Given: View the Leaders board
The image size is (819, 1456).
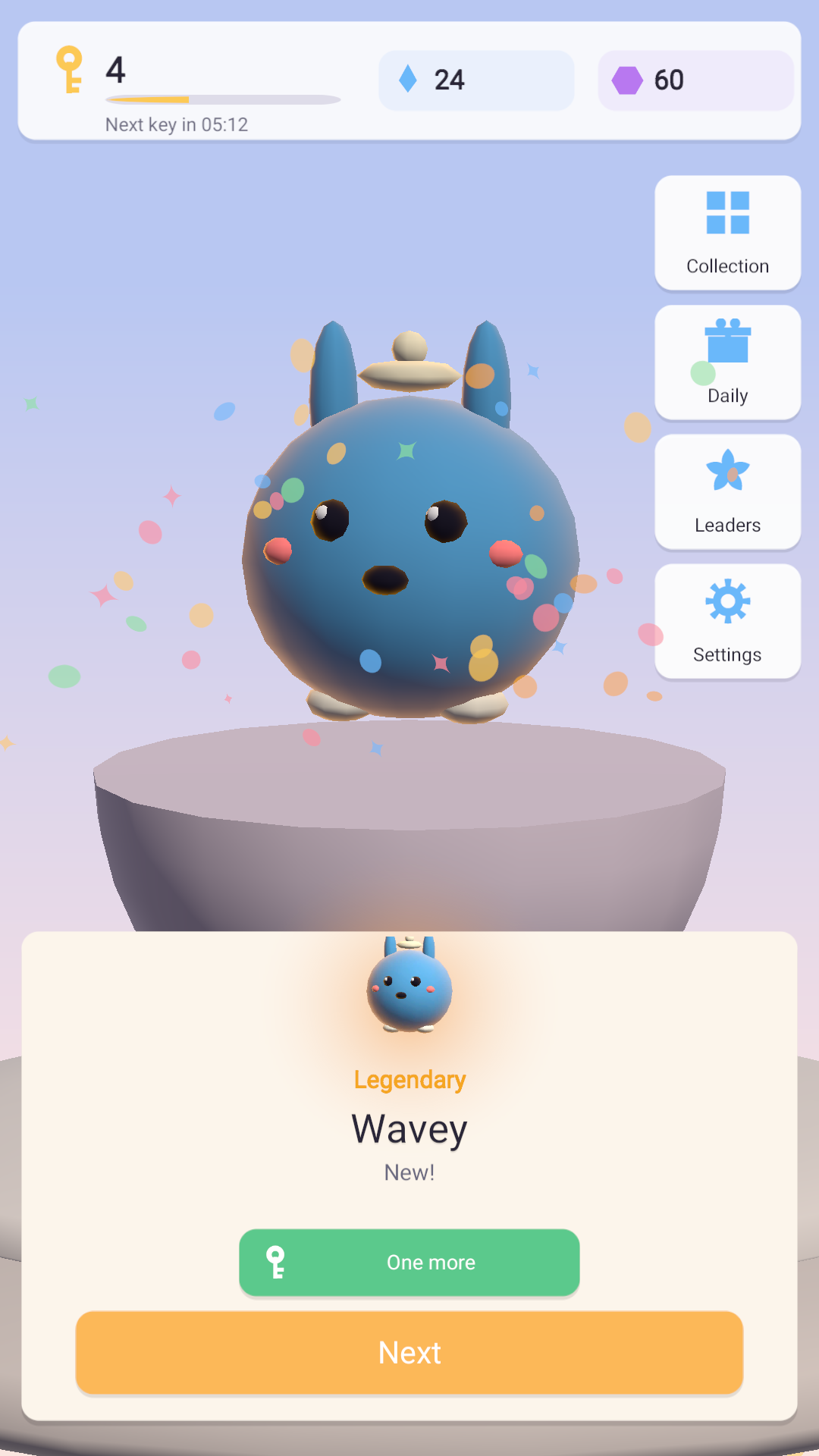Looking at the screenshot, I should click(x=727, y=491).
